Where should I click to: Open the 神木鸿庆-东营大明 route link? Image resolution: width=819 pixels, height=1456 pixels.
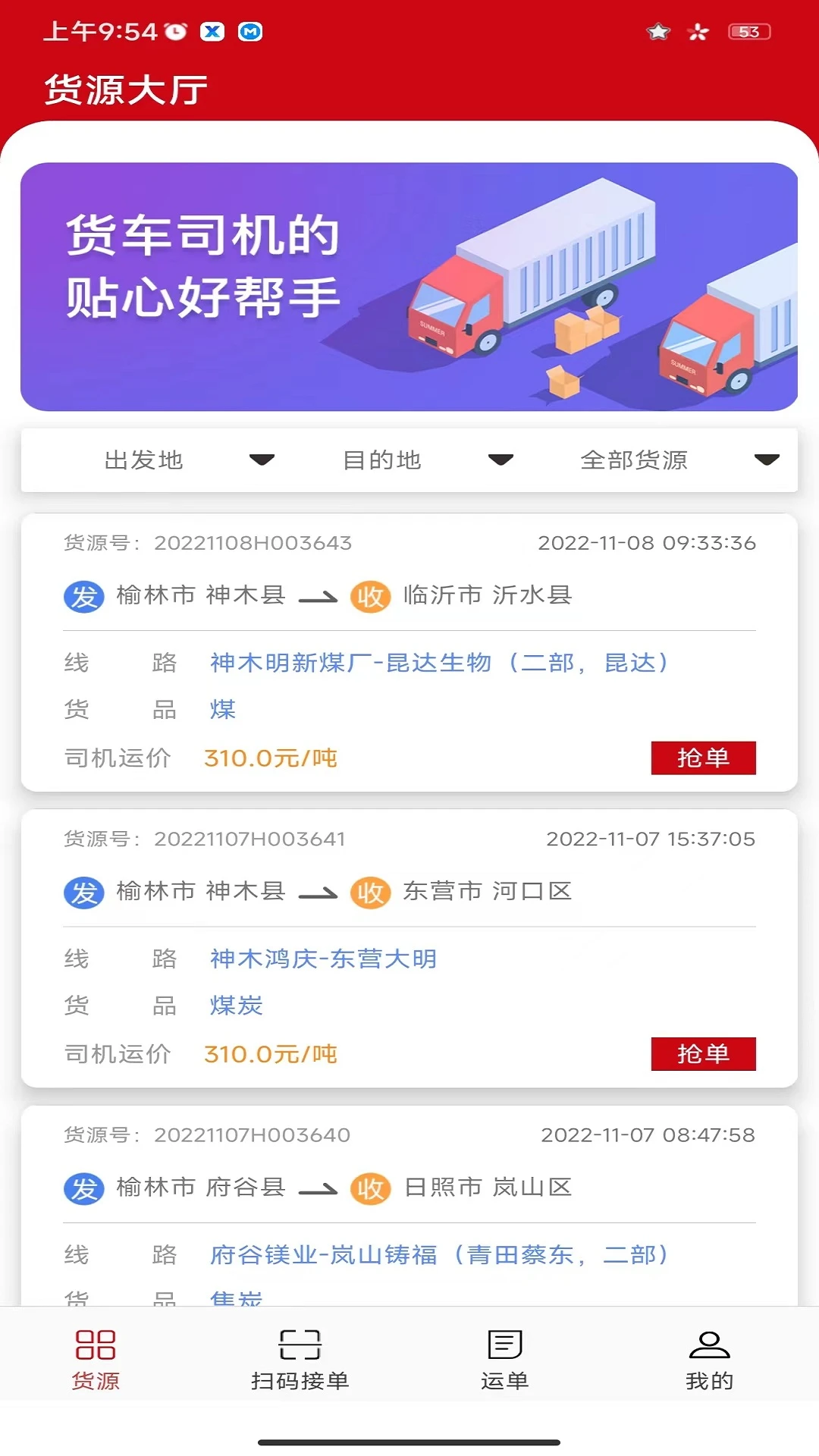(x=323, y=959)
